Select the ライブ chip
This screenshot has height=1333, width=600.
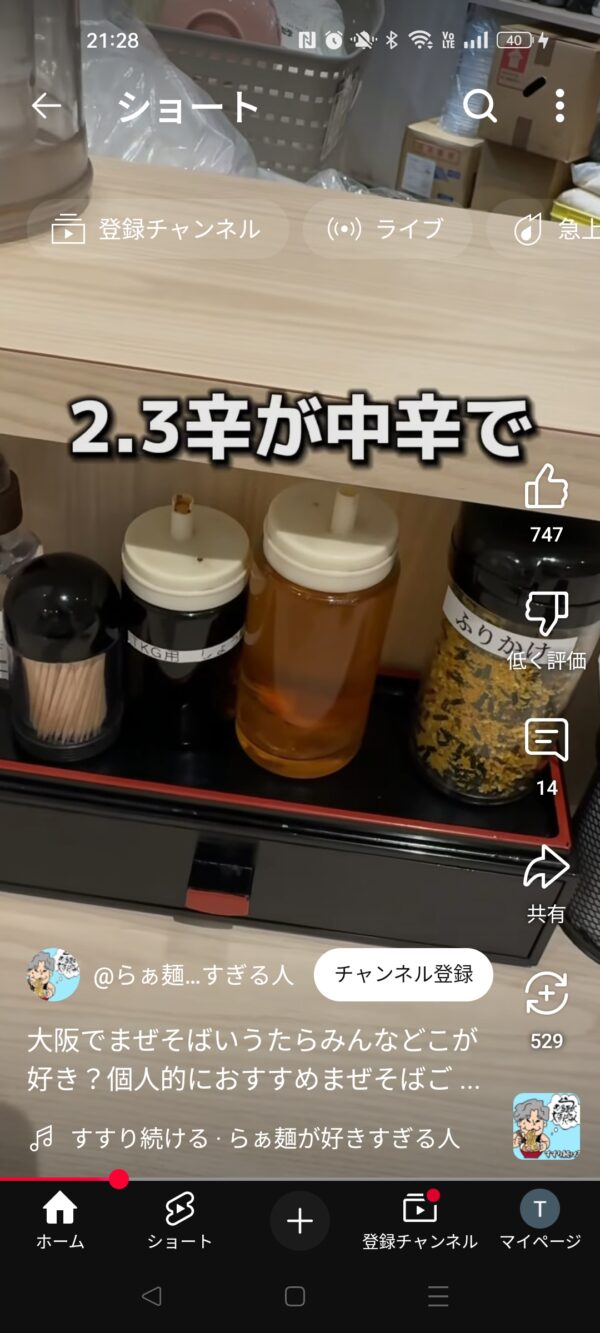(x=387, y=229)
